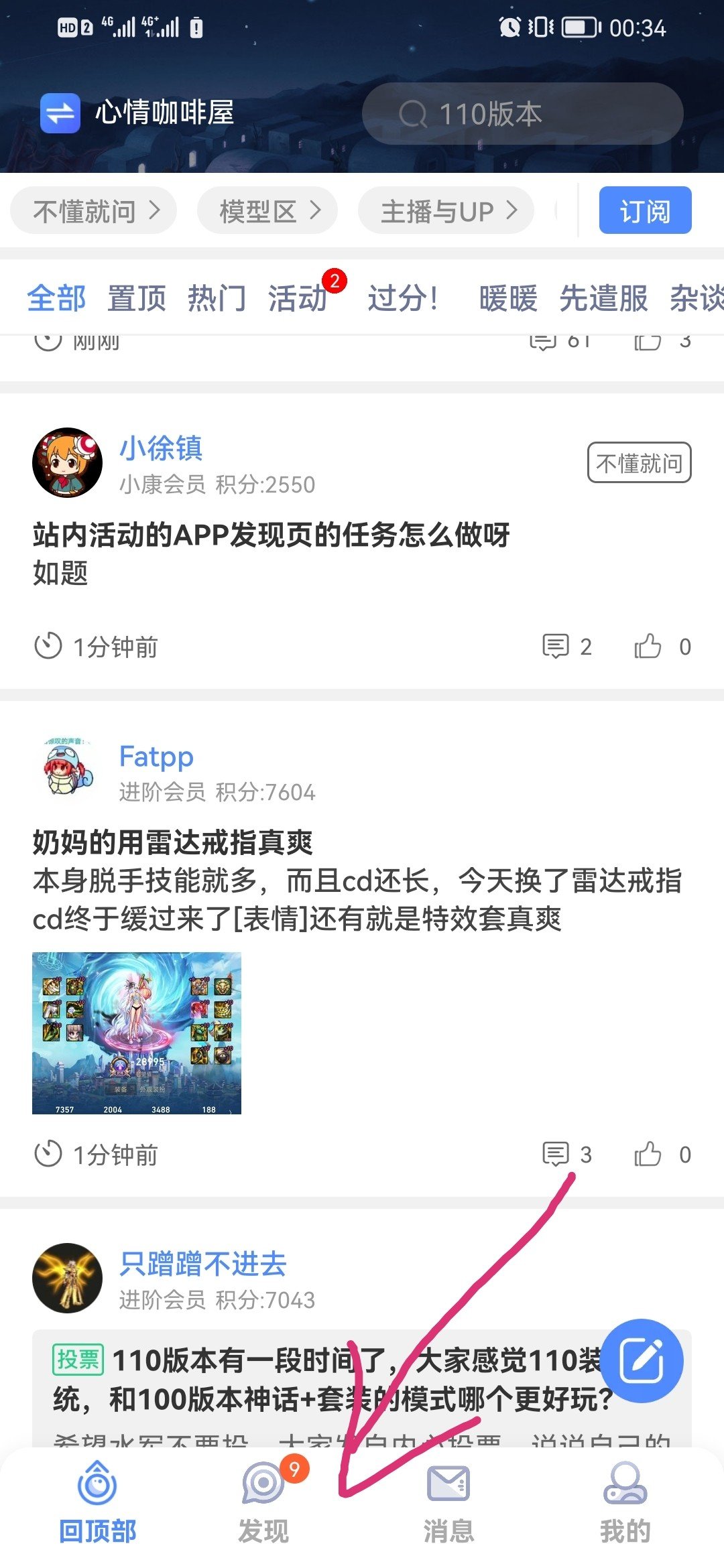
Task: Tap the 不懂就问 tag on 小徐镇's post
Action: [639, 462]
